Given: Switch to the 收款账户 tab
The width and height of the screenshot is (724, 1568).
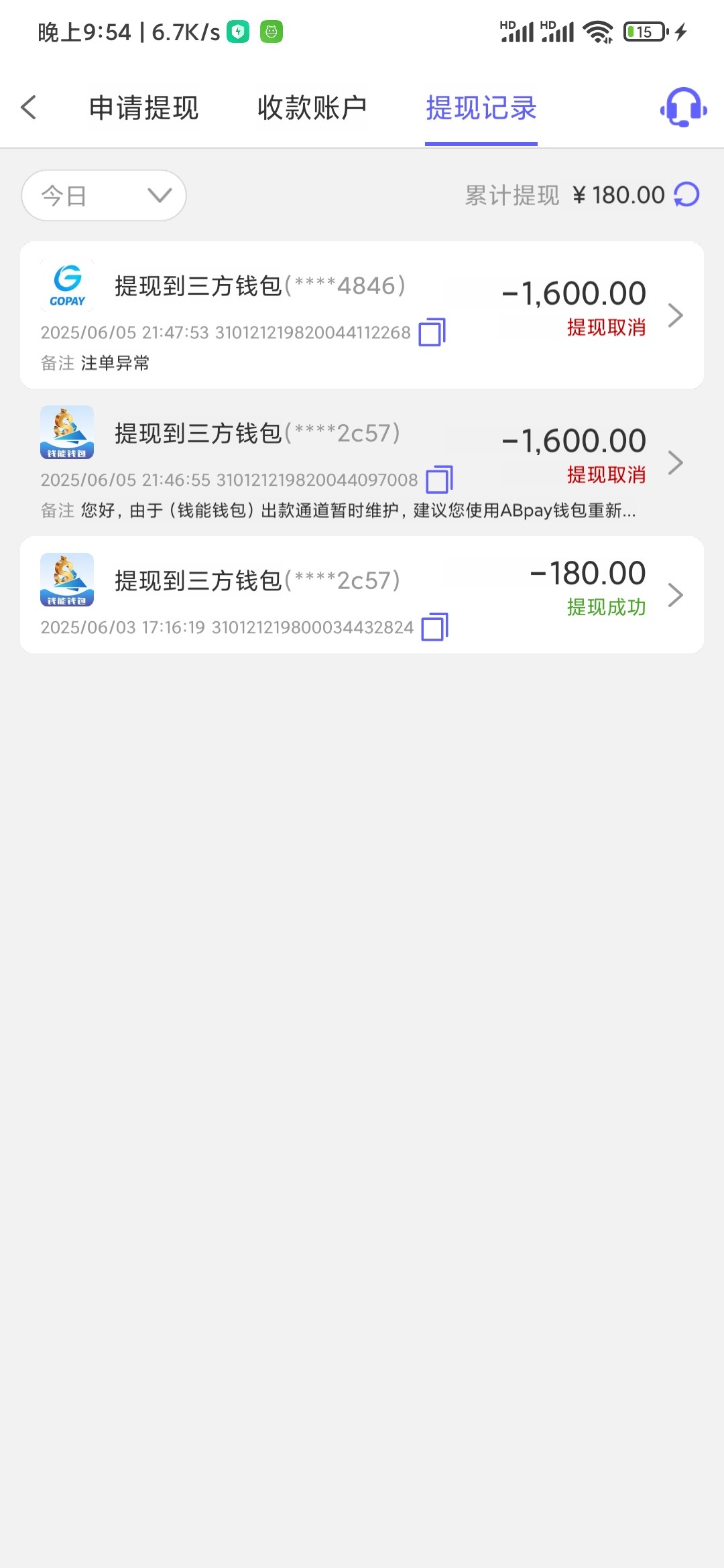Looking at the screenshot, I should (312, 108).
